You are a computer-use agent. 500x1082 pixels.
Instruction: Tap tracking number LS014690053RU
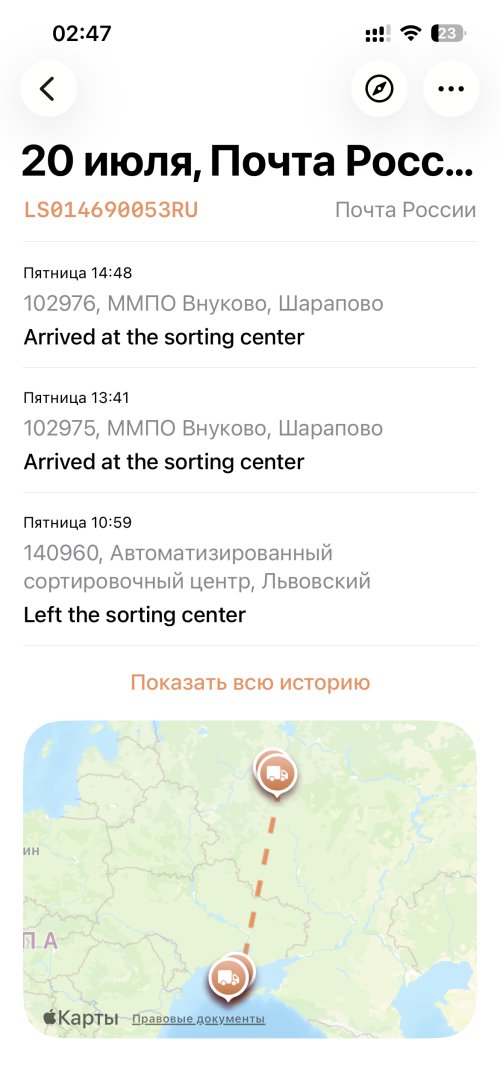click(111, 210)
